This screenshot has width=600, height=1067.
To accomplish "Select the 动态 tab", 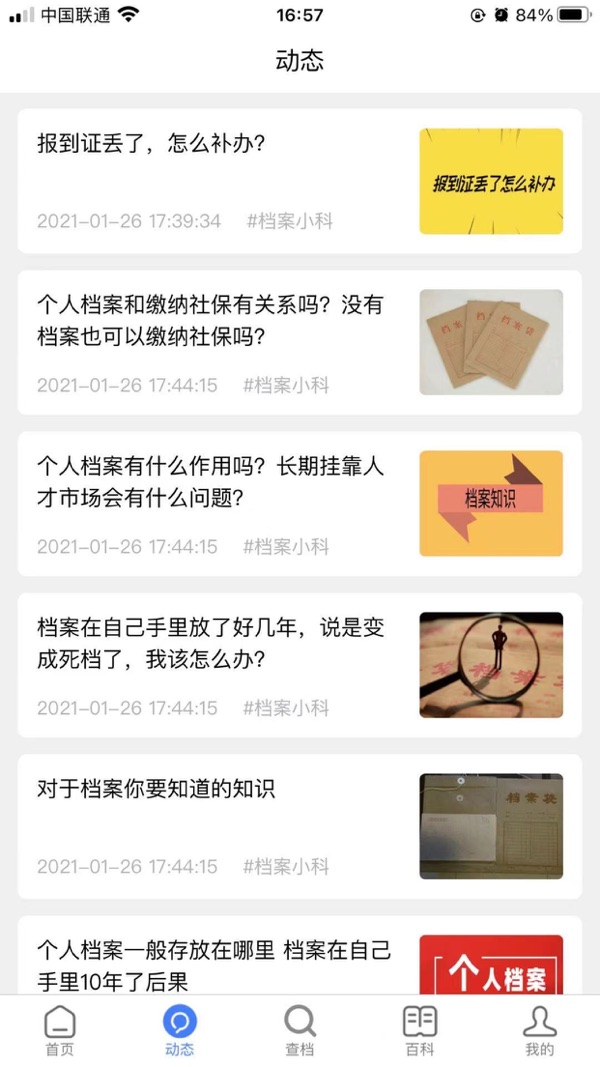I will [x=180, y=1031].
